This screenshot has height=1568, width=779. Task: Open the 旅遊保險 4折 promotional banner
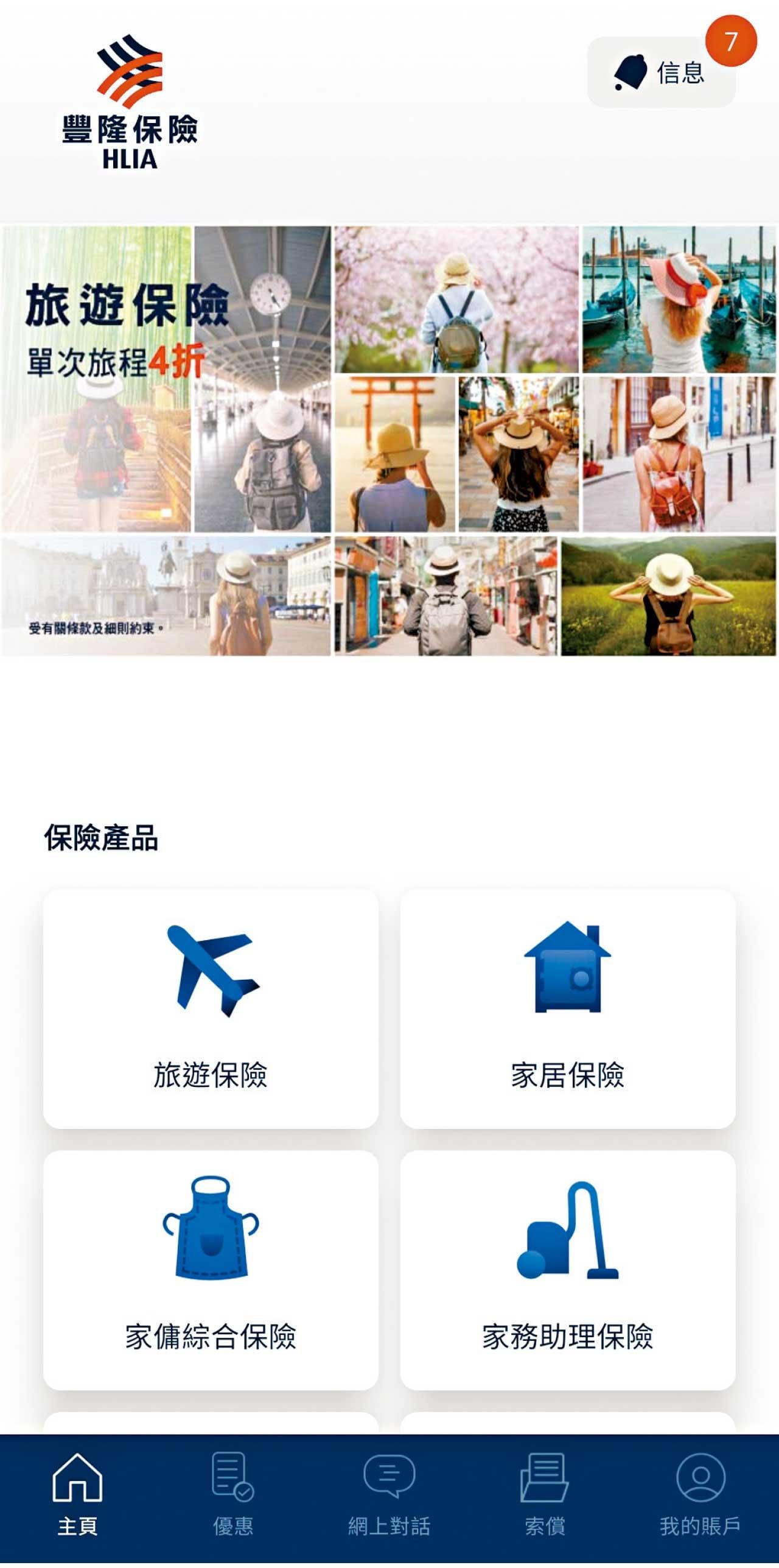389,441
